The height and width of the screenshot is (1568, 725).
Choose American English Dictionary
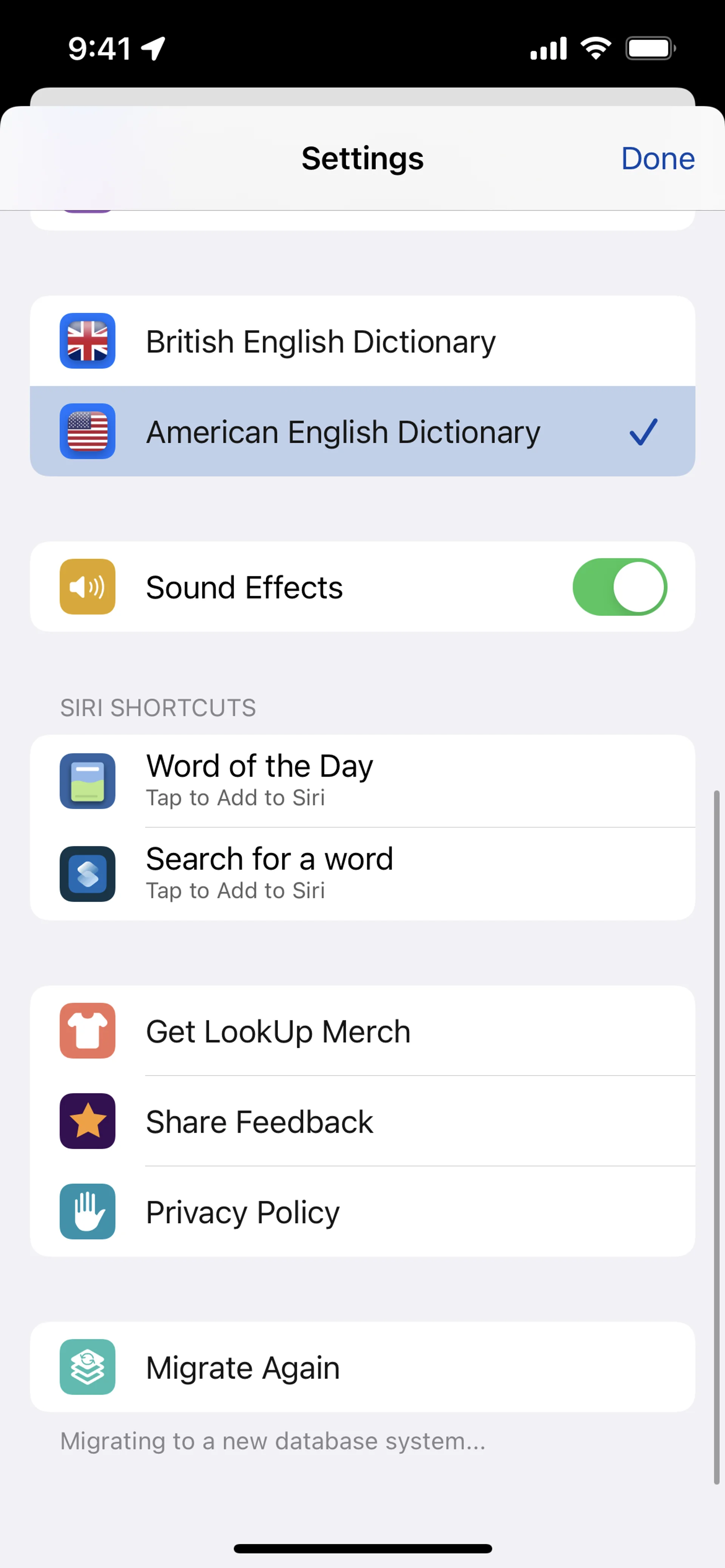[362, 432]
